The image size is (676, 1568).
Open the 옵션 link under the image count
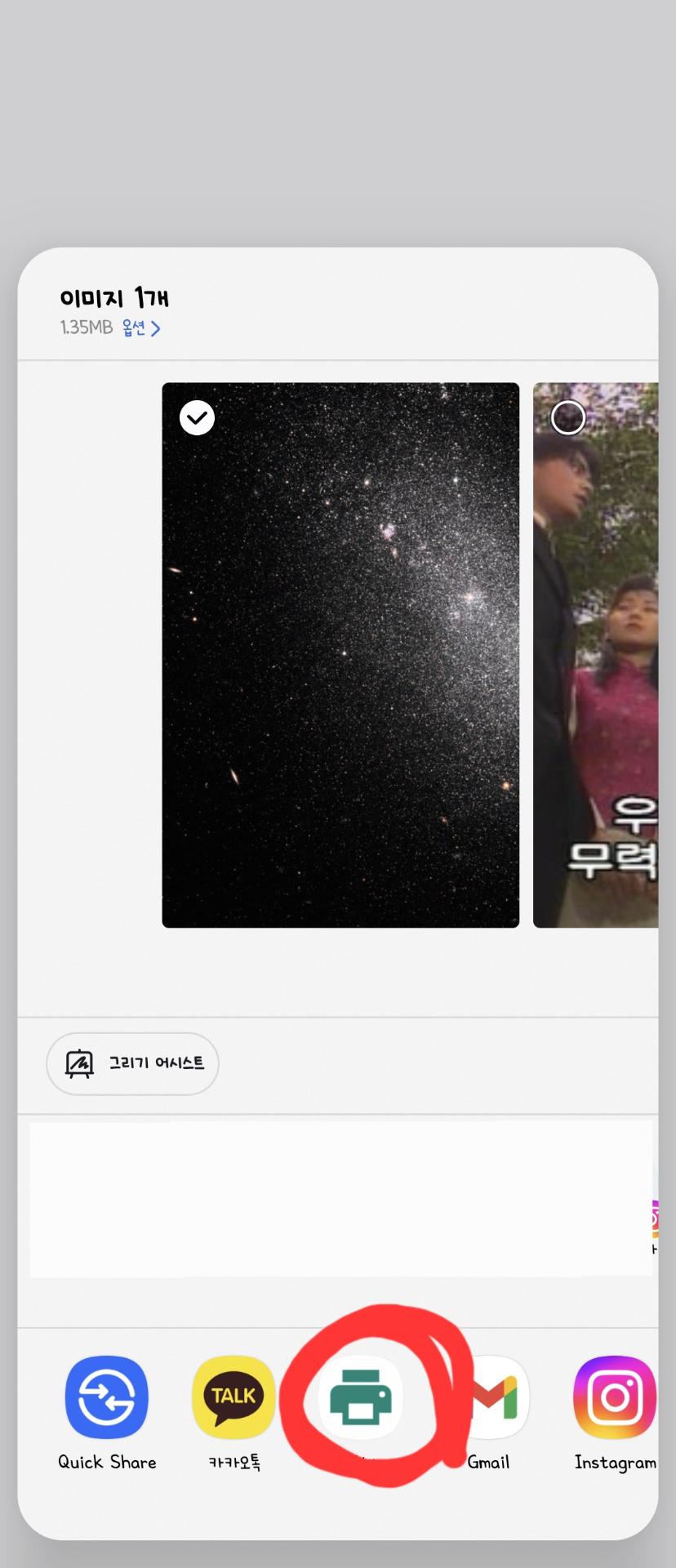[140, 328]
